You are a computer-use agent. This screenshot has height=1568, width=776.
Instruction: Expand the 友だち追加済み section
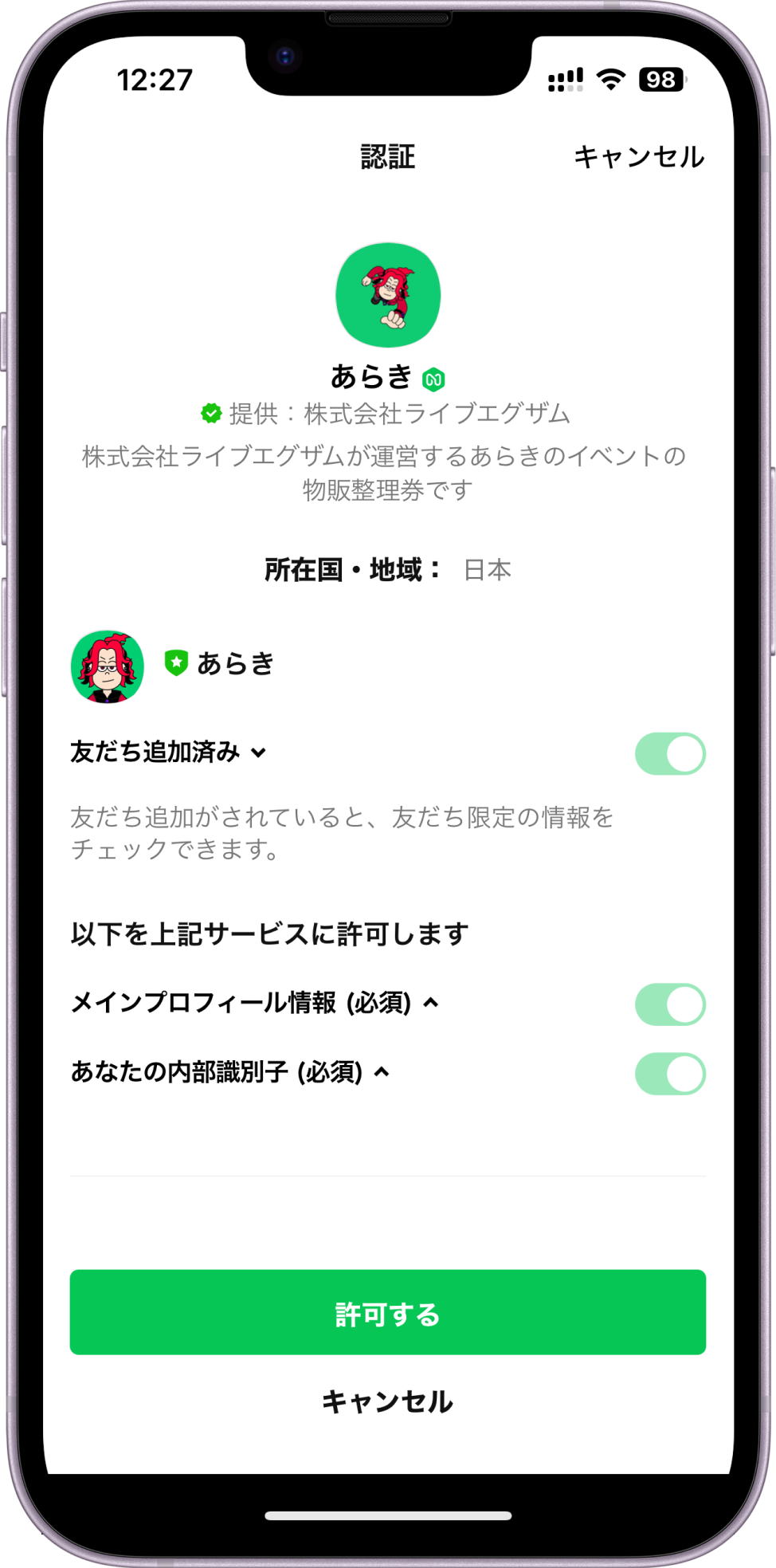point(258,753)
